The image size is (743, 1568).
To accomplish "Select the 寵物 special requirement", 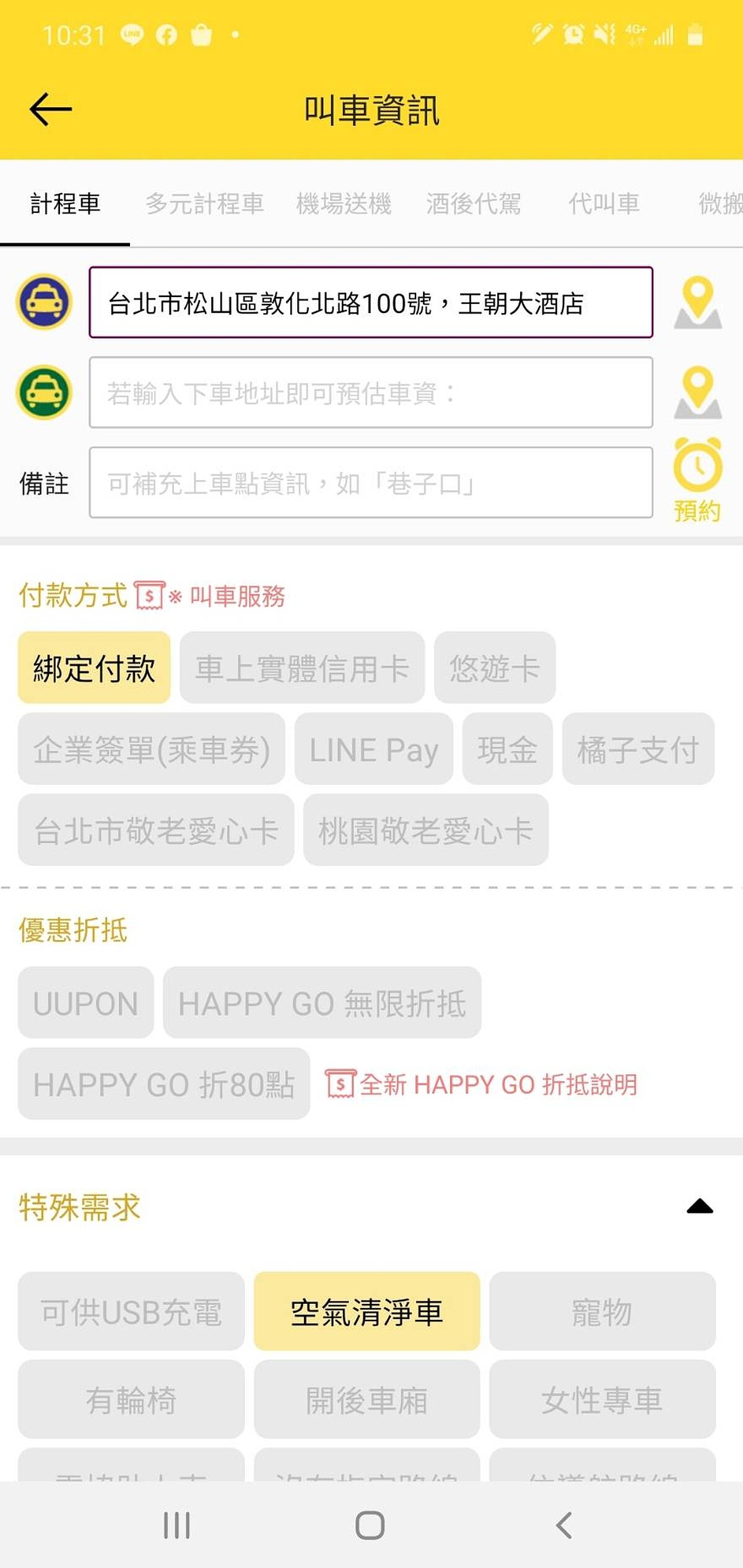I will [x=602, y=1312].
